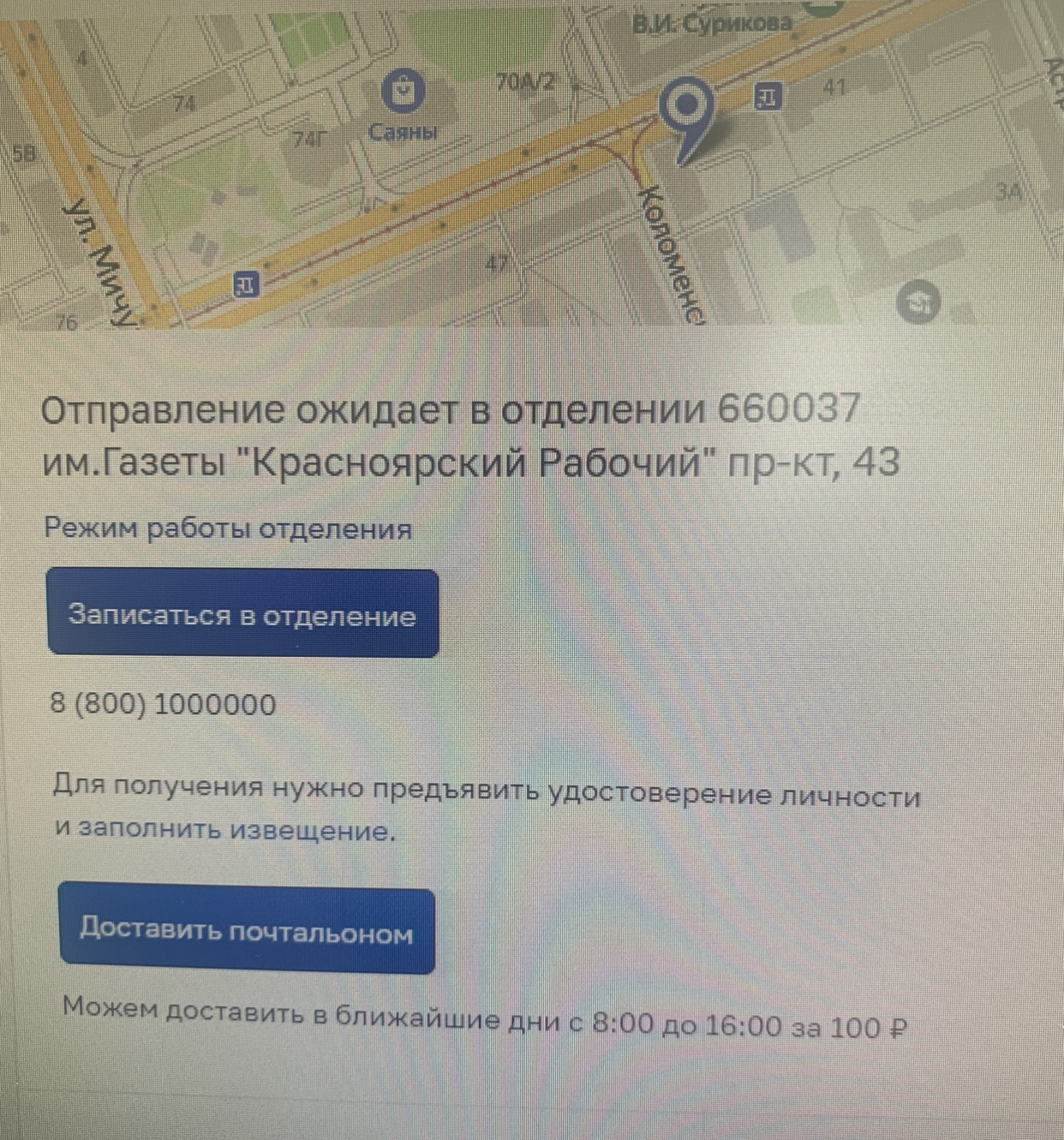Call the 8 (800) 1000000 number
The width and height of the screenshot is (1064, 1140).
[164, 704]
